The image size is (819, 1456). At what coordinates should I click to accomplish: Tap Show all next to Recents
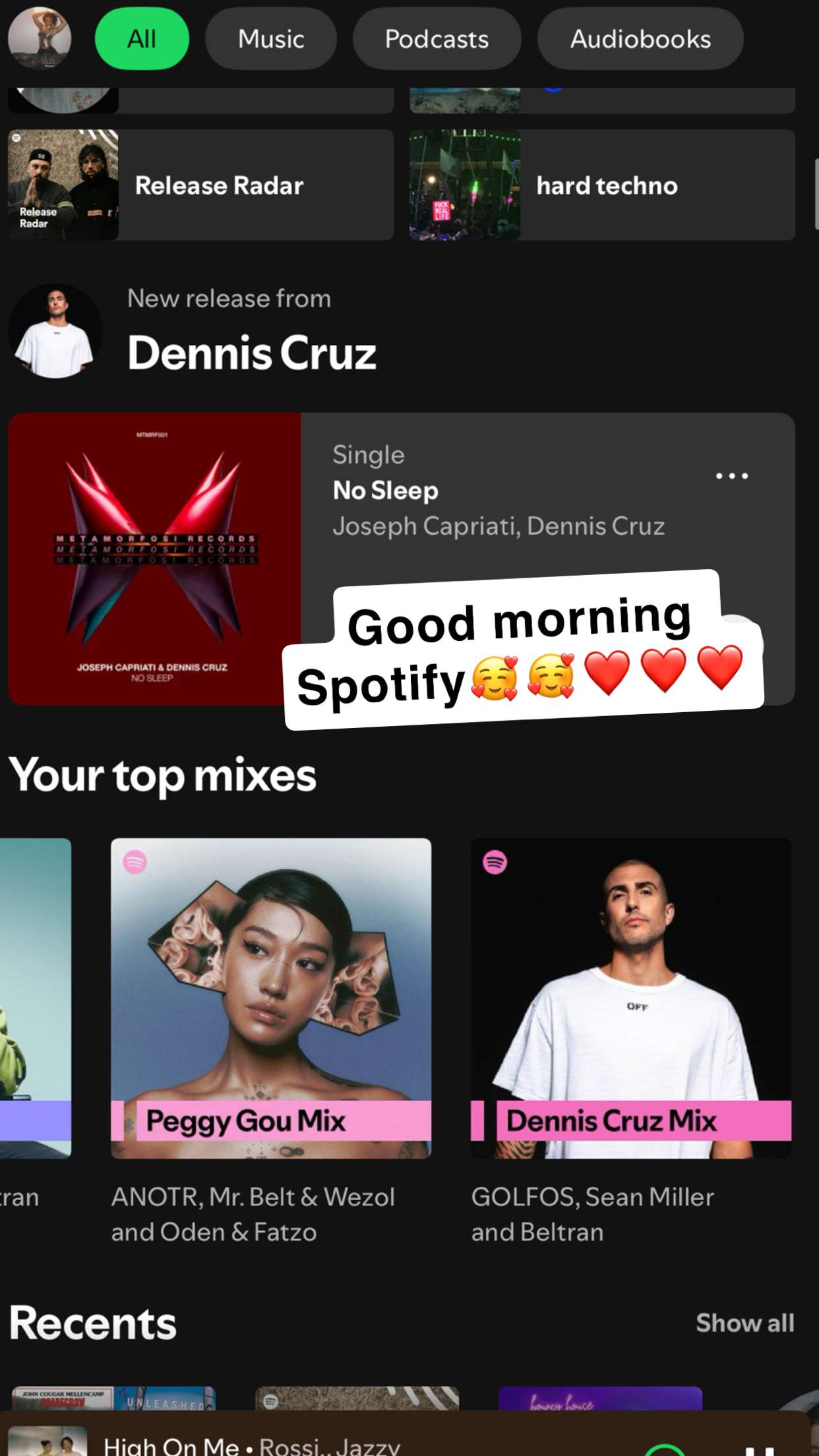[744, 1323]
